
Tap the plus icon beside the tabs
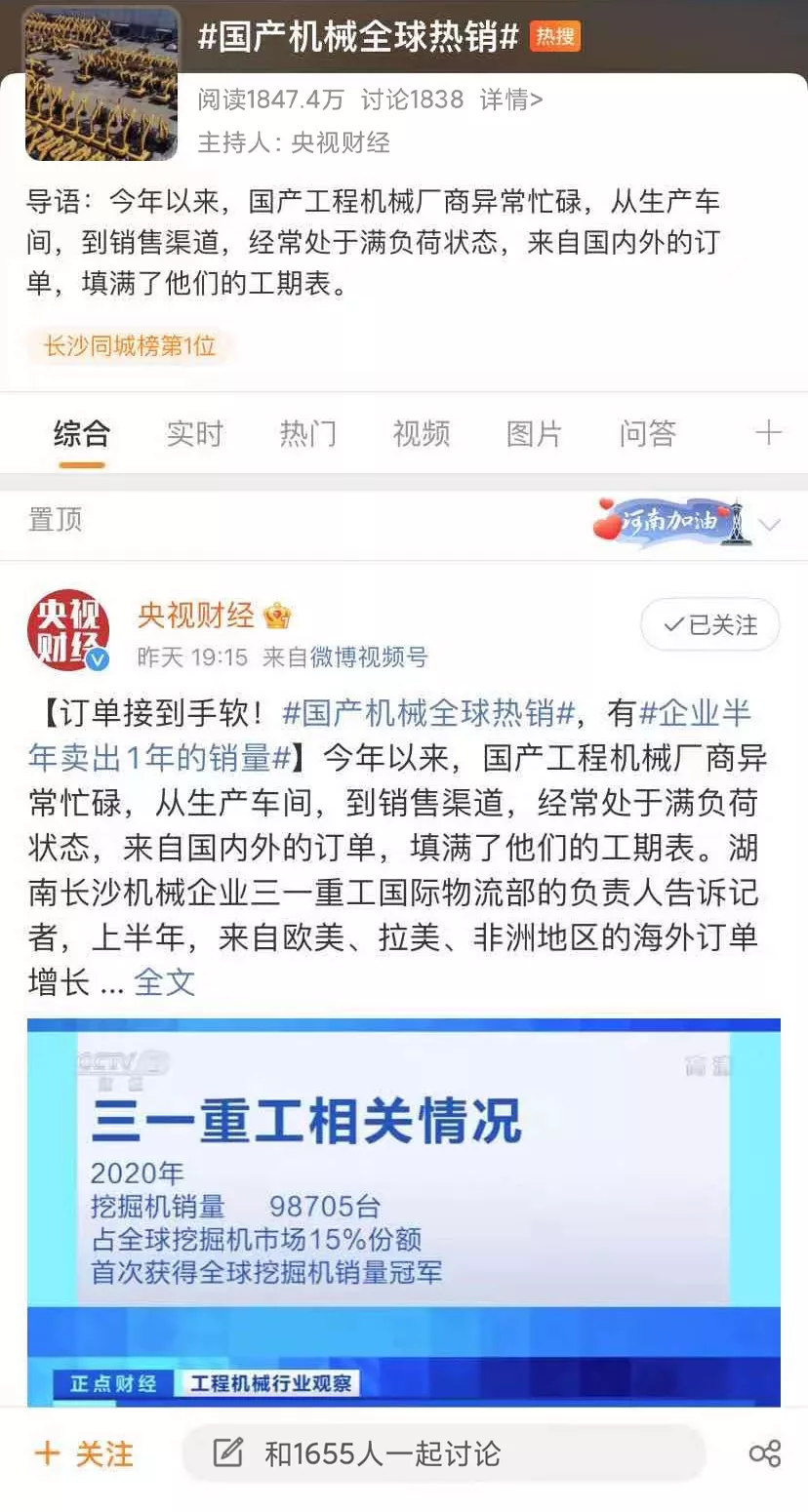pos(768,433)
